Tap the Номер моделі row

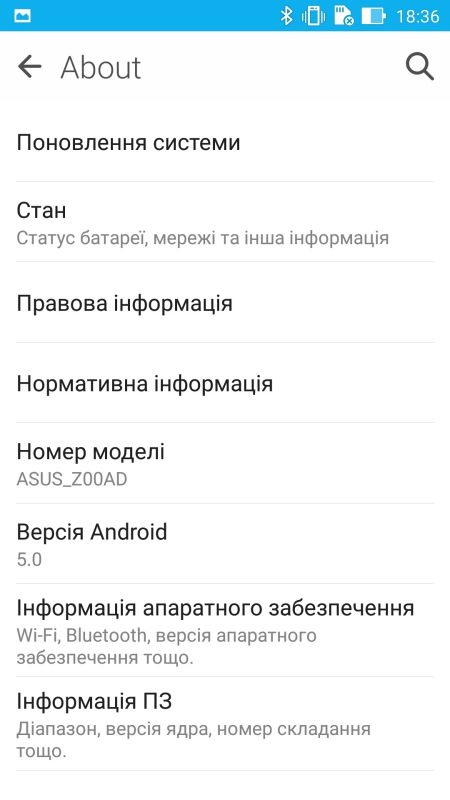point(225,463)
